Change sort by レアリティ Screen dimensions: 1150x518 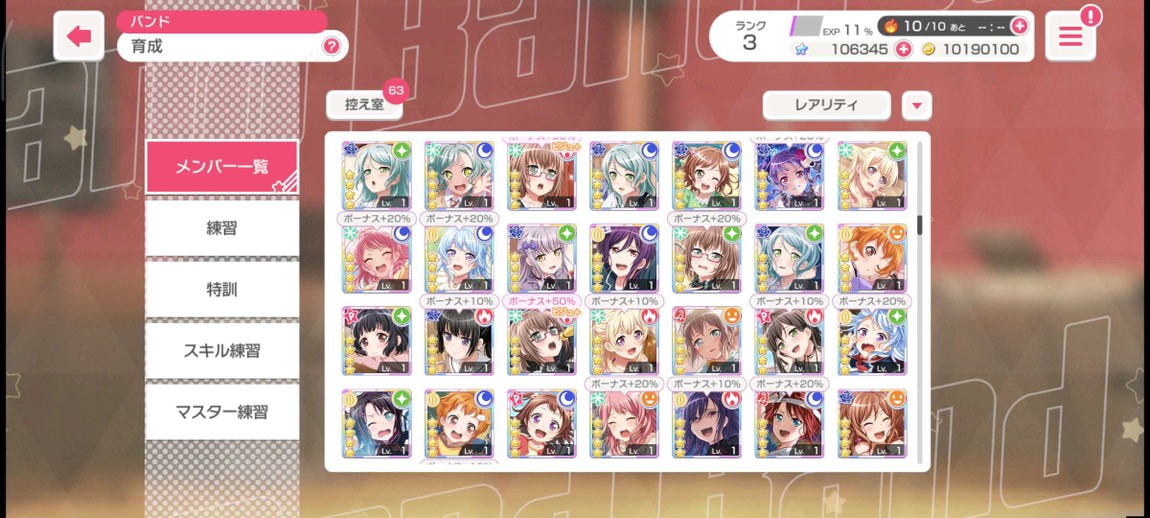click(x=826, y=105)
